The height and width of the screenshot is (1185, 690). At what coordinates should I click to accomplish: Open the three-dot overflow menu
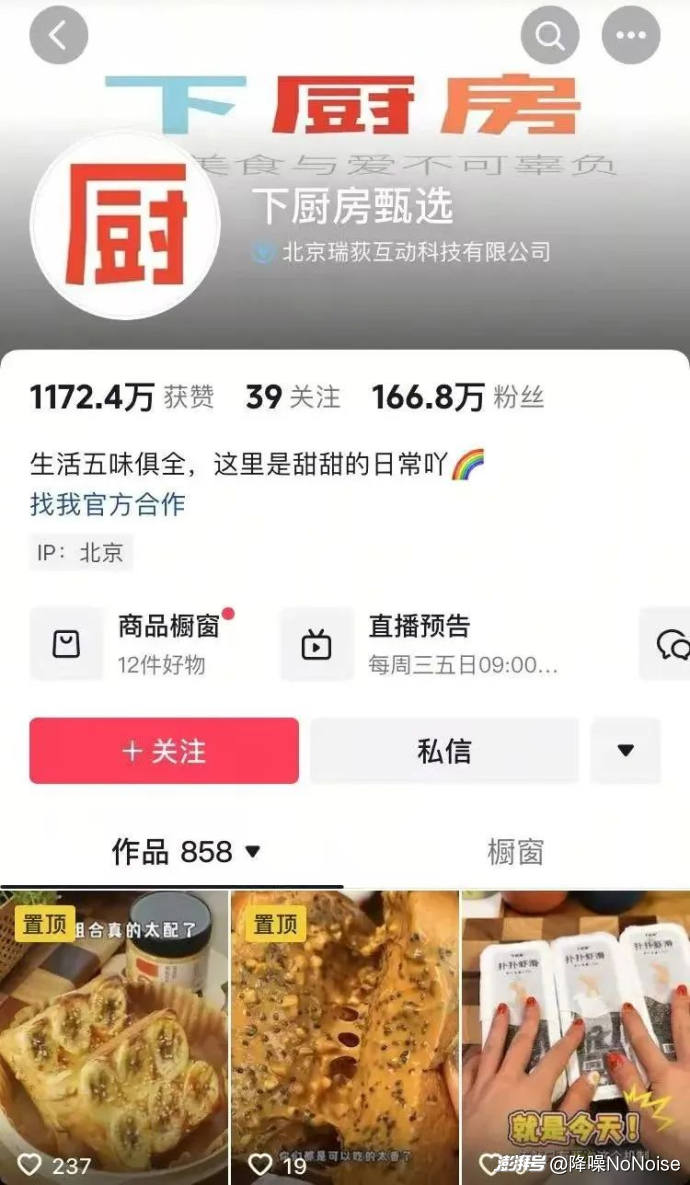click(631, 35)
